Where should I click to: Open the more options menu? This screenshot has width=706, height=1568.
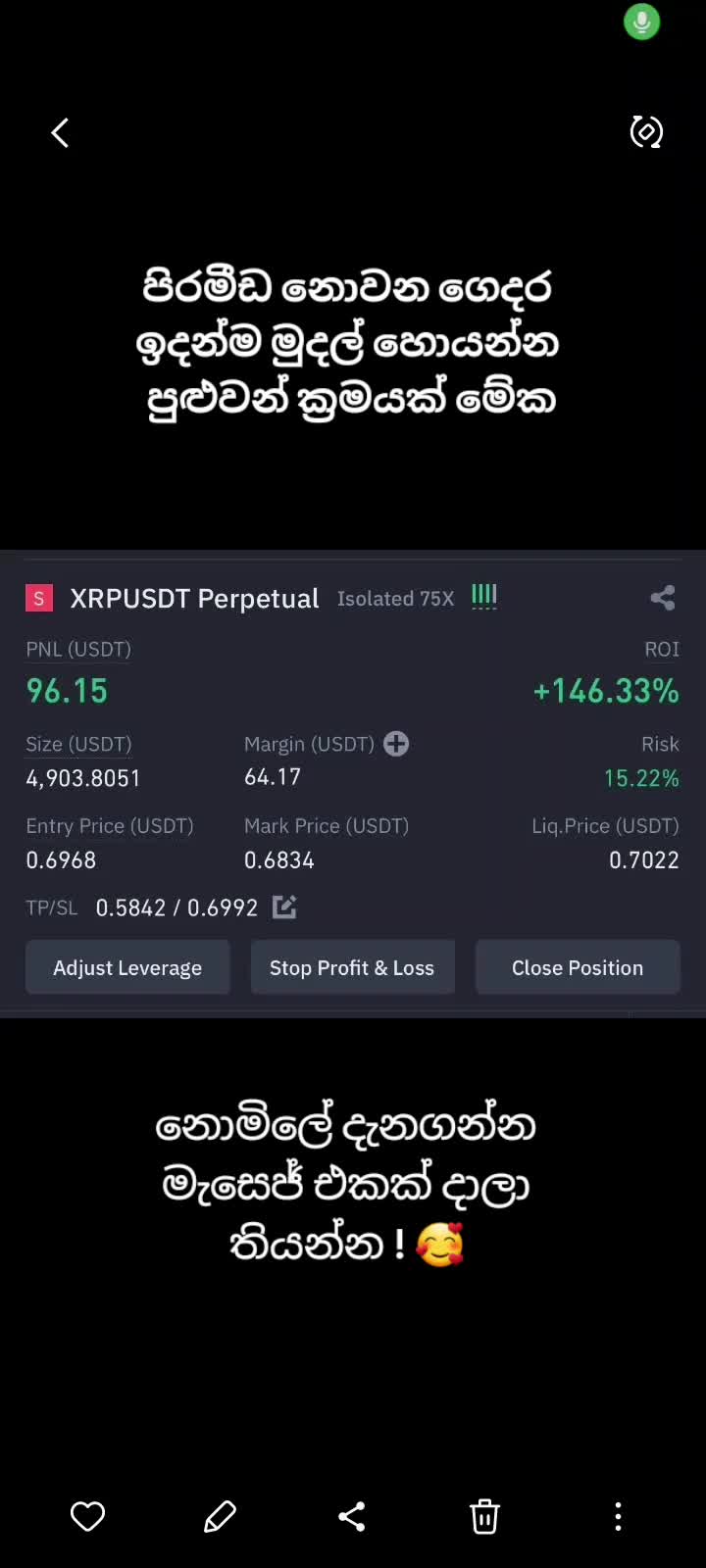tap(618, 1516)
